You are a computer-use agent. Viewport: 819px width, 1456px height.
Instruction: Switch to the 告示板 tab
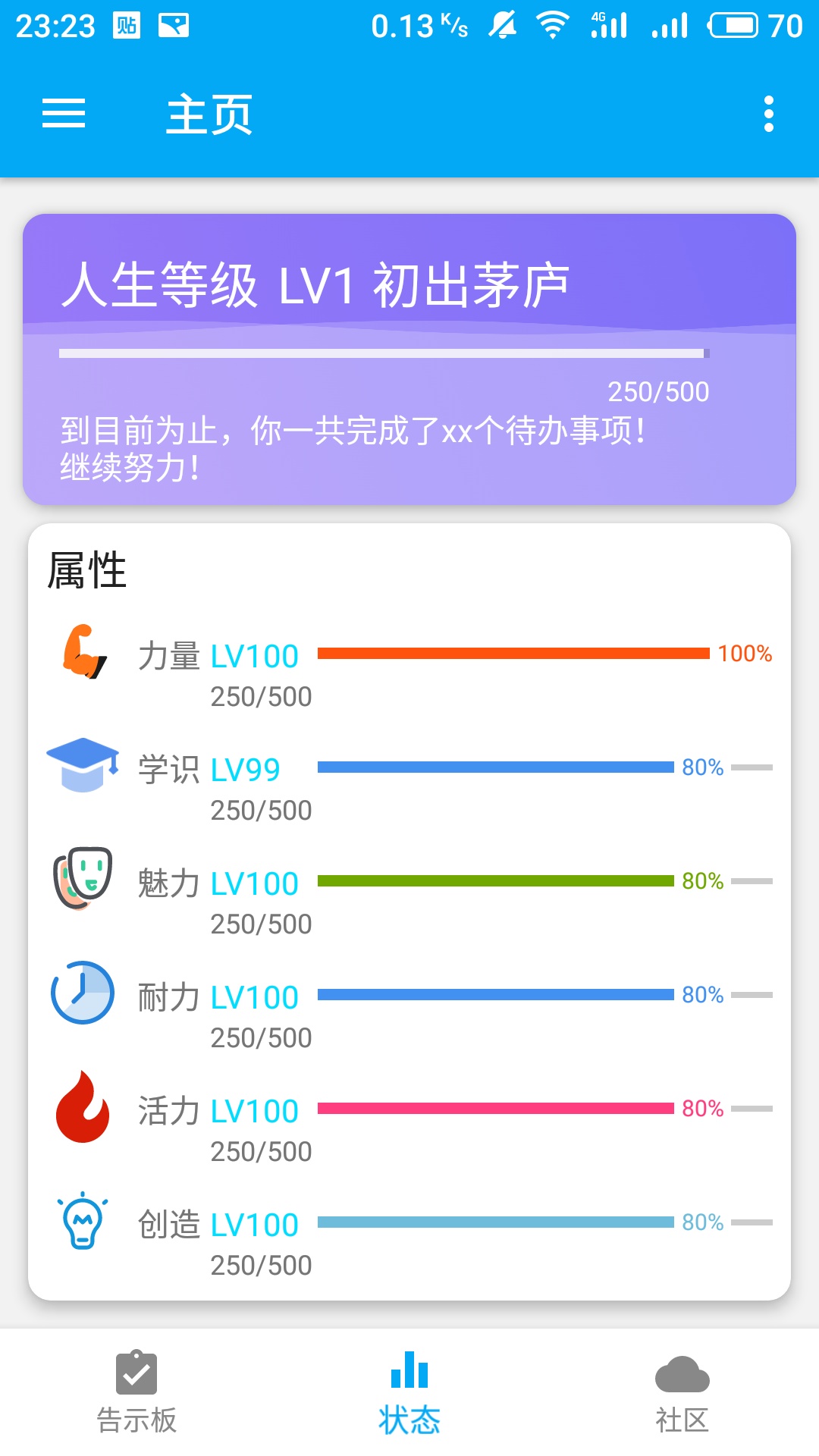pyautogui.click(x=136, y=1392)
